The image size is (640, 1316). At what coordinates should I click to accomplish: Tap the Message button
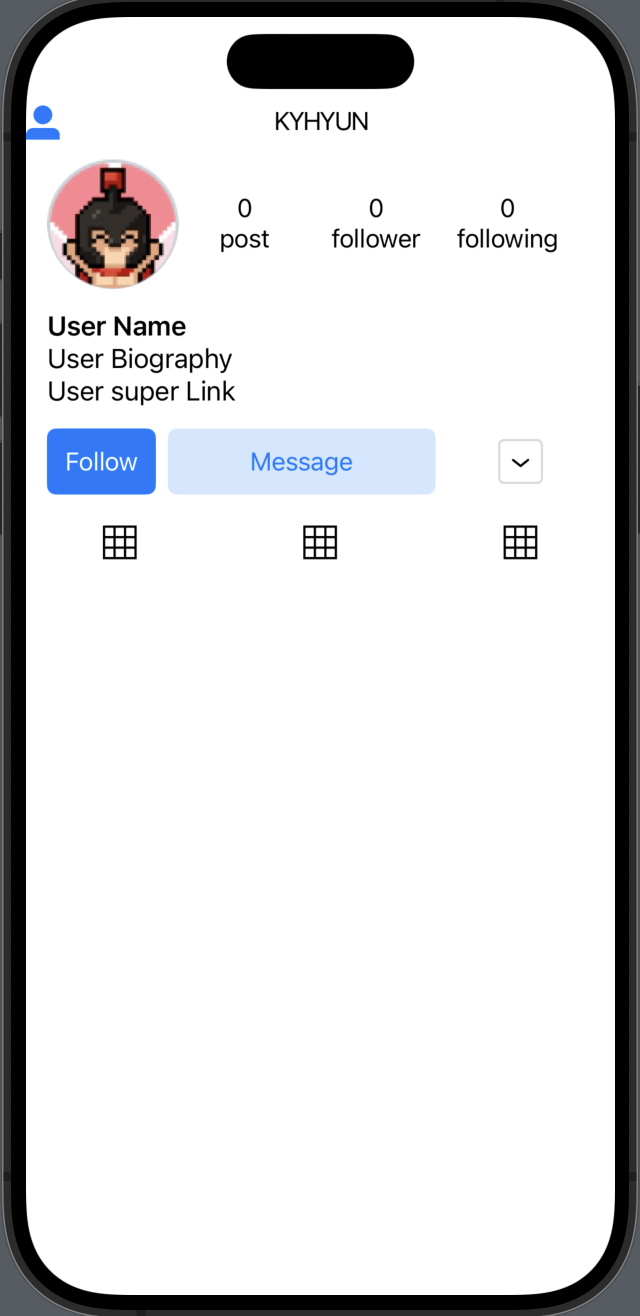tap(301, 462)
